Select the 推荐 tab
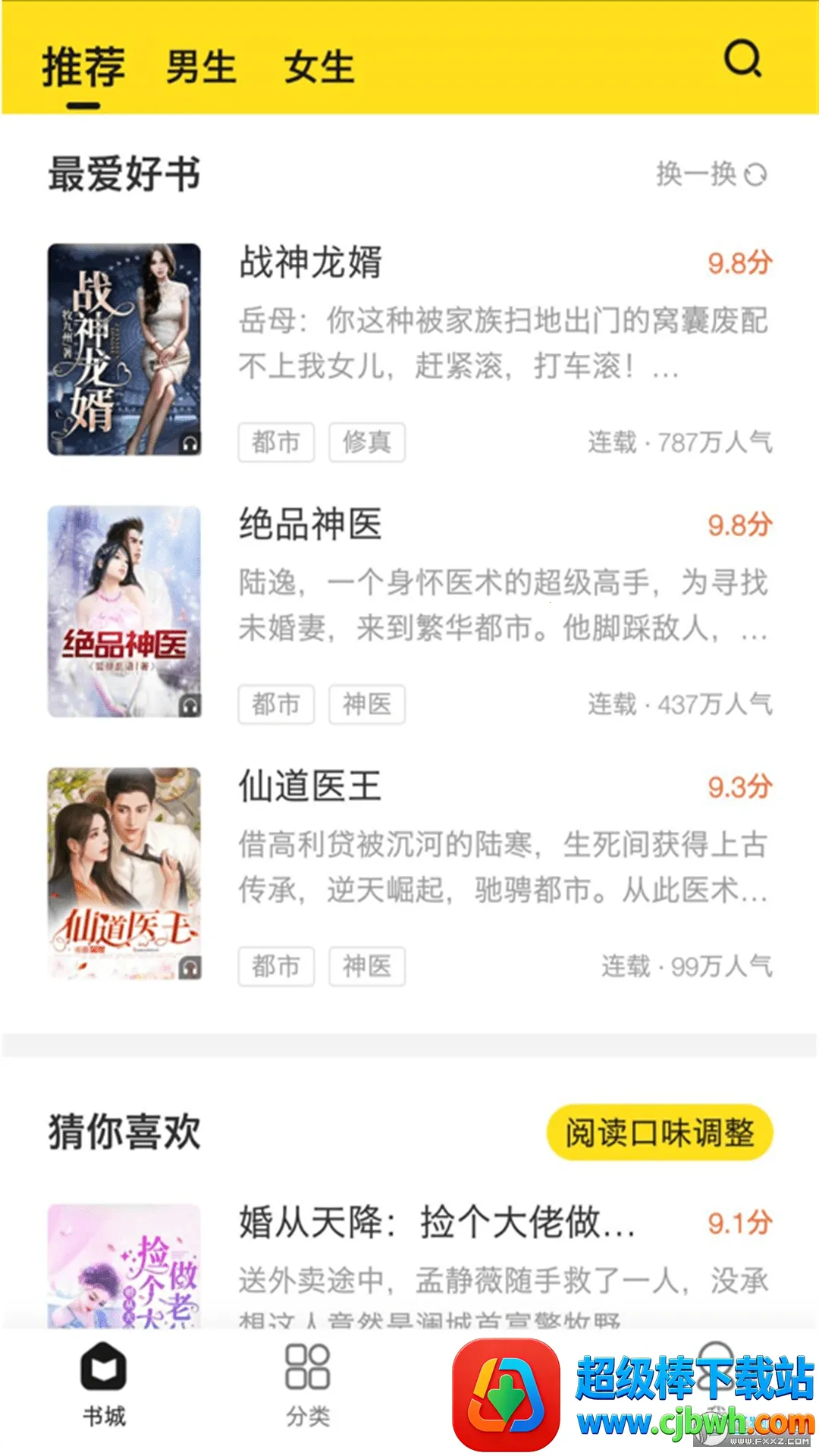This screenshot has height=1456, width=819. [83, 67]
